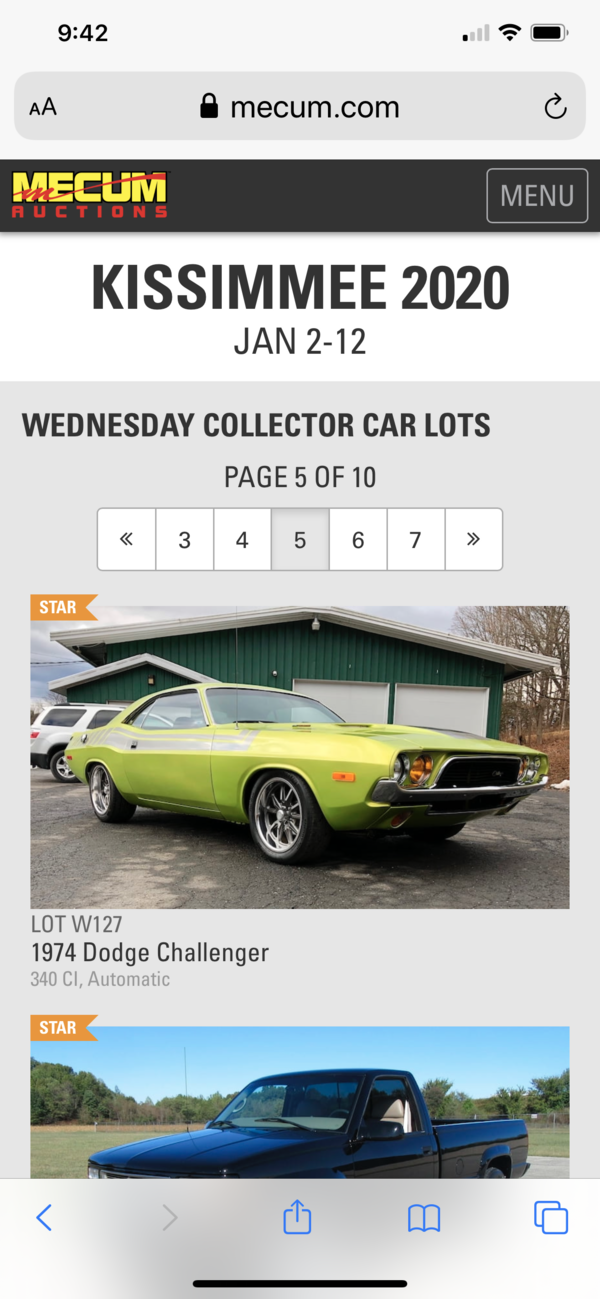
Task: Go to page 4 of lots
Action: coord(242,540)
